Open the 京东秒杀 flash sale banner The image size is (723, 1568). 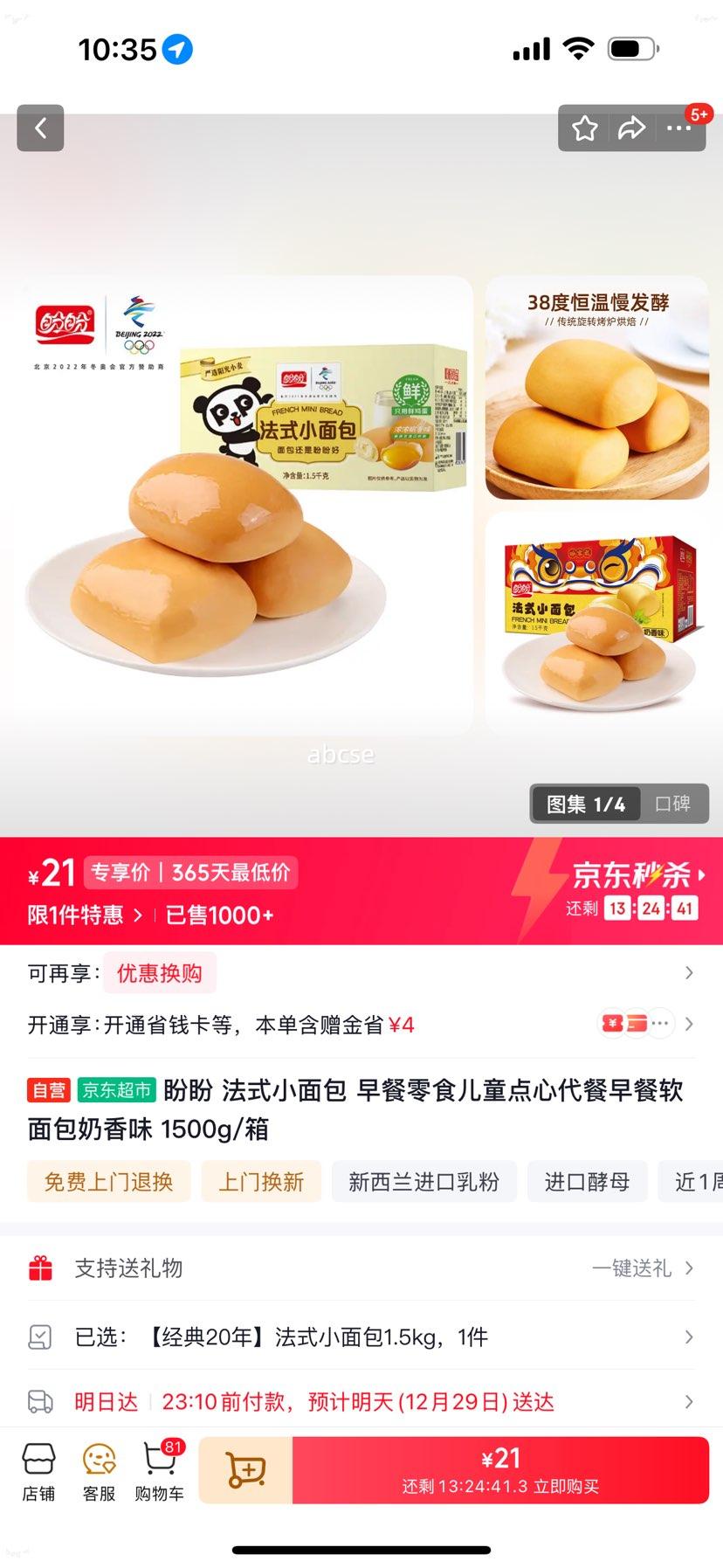point(633,875)
